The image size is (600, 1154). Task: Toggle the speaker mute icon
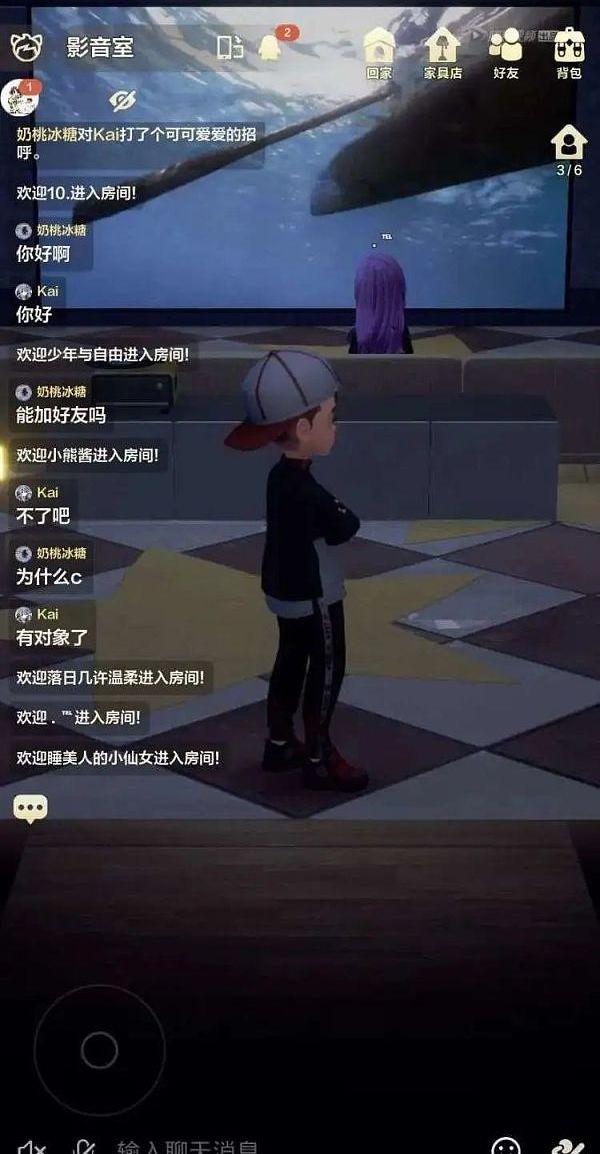[32, 1146]
